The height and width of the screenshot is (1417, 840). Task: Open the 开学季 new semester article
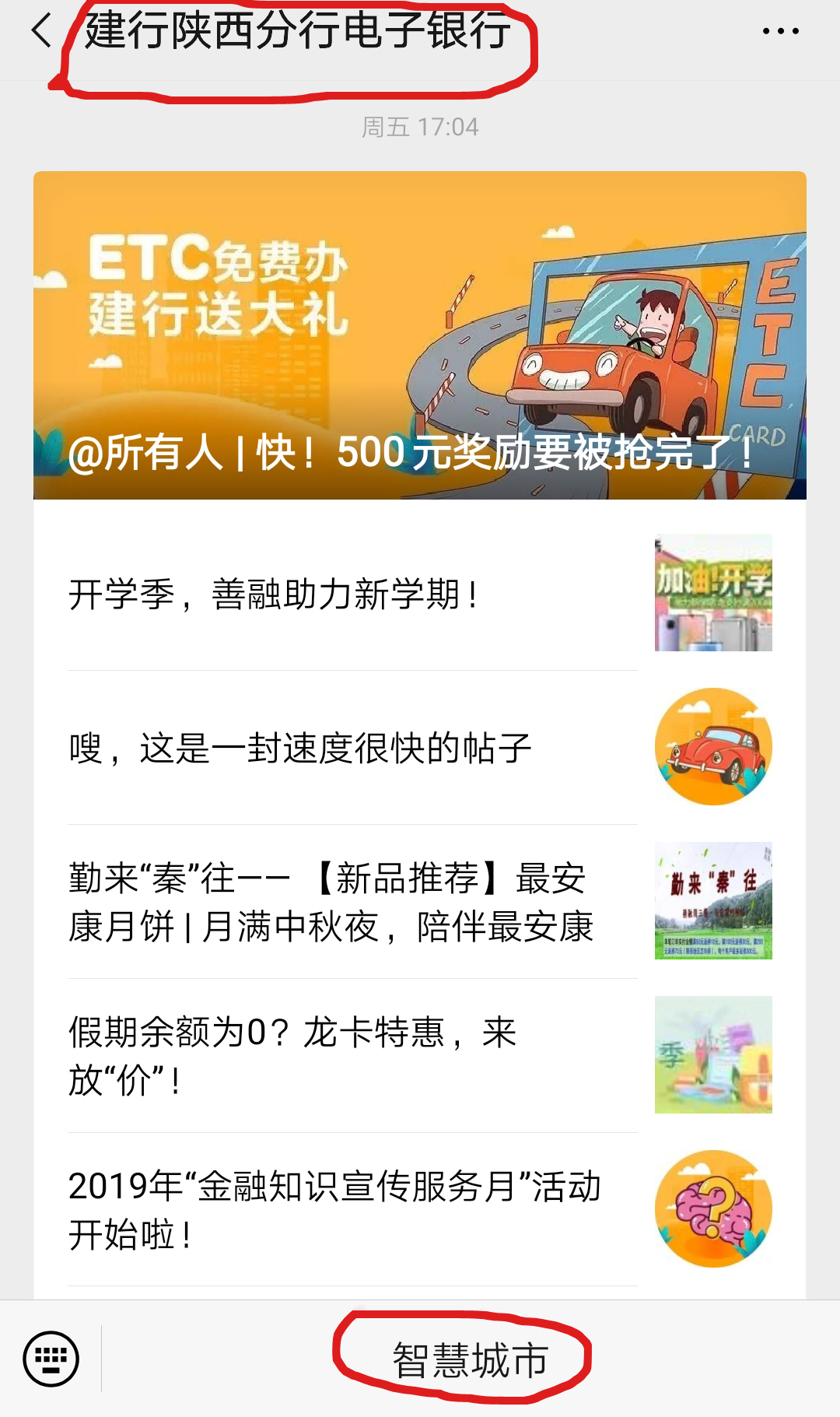274,594
